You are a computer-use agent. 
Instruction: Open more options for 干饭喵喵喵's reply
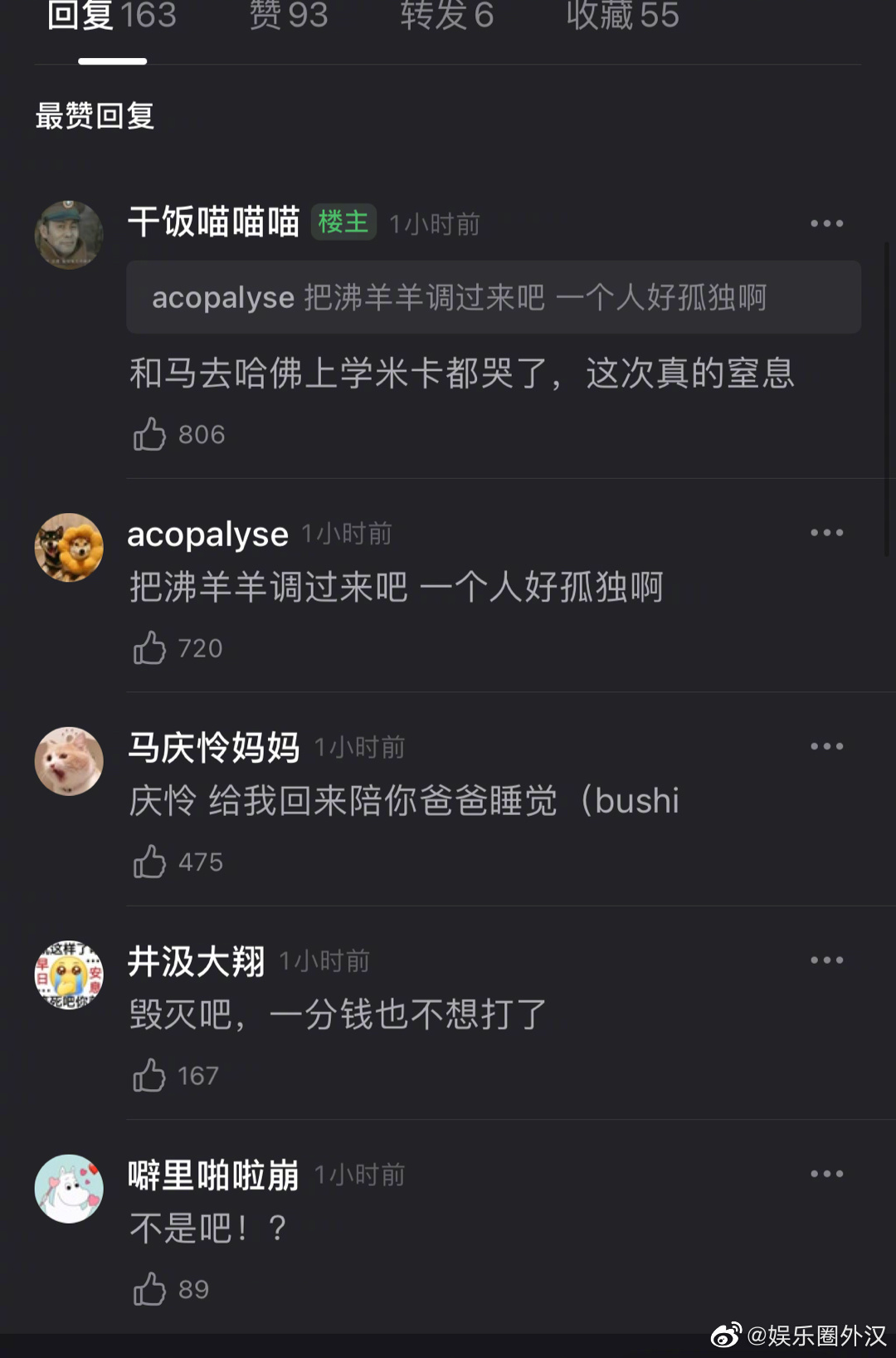(x=826, y=223)
